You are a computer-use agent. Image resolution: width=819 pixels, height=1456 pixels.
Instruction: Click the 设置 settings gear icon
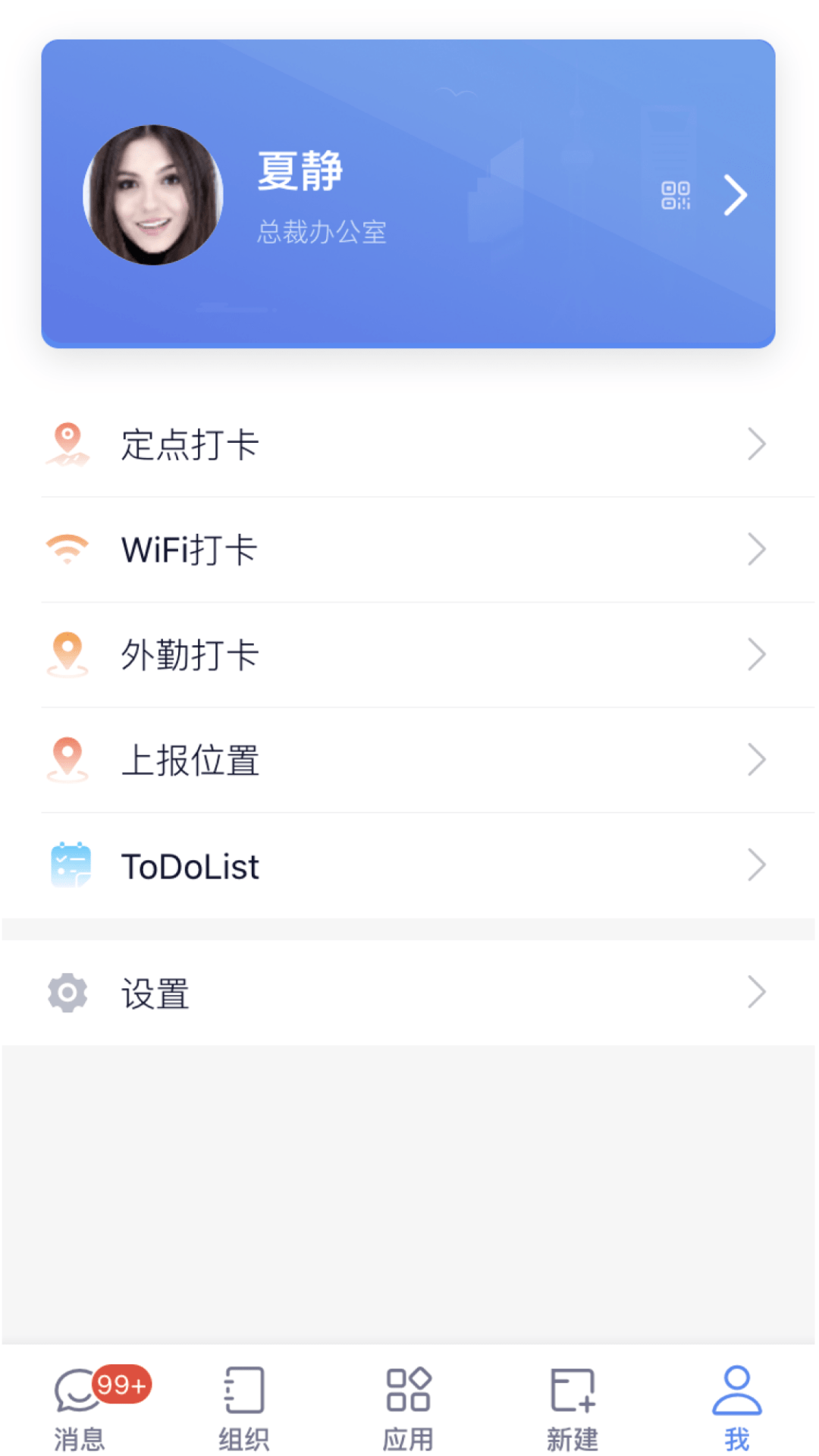(67, 992)
